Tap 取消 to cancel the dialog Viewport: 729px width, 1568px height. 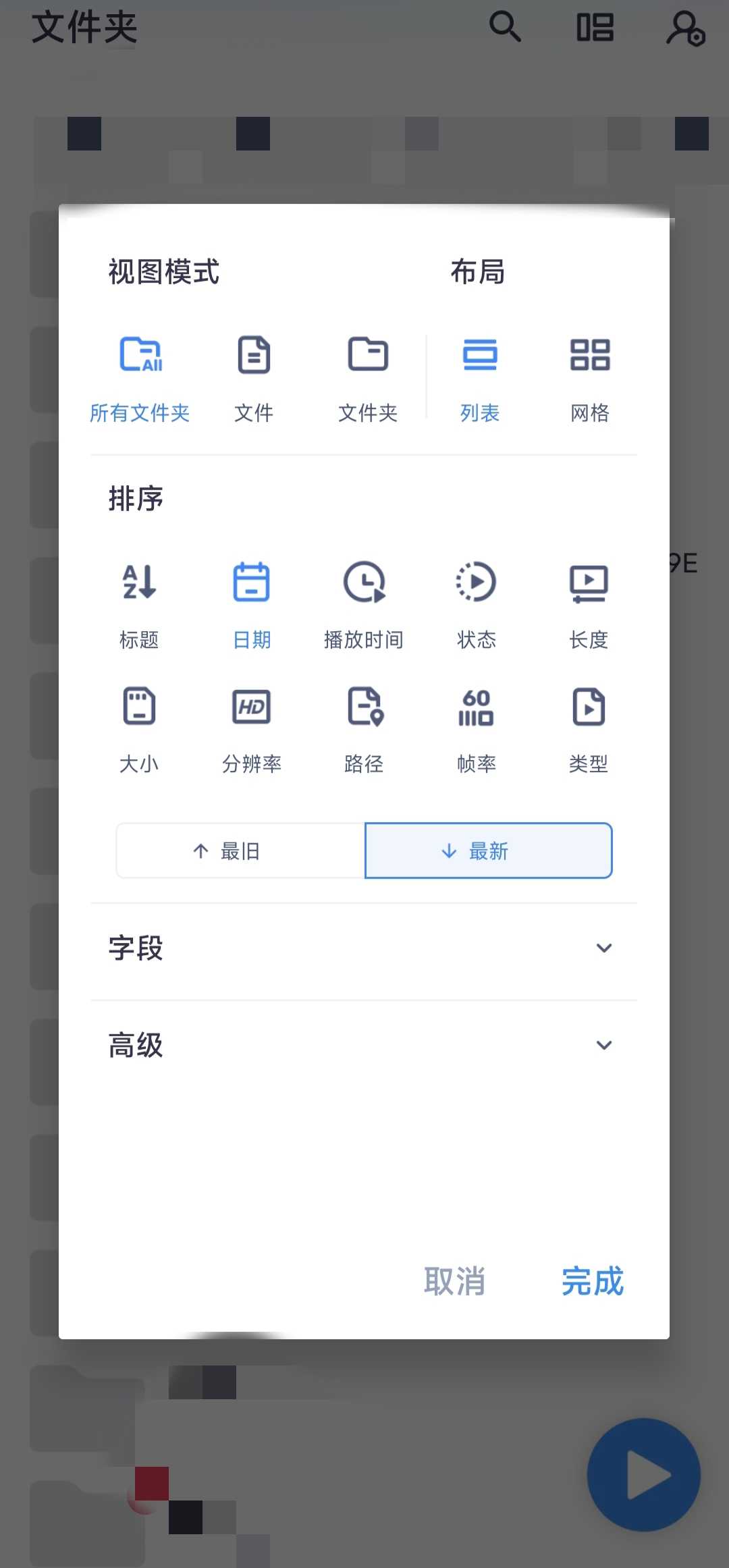click(454, 1280)
